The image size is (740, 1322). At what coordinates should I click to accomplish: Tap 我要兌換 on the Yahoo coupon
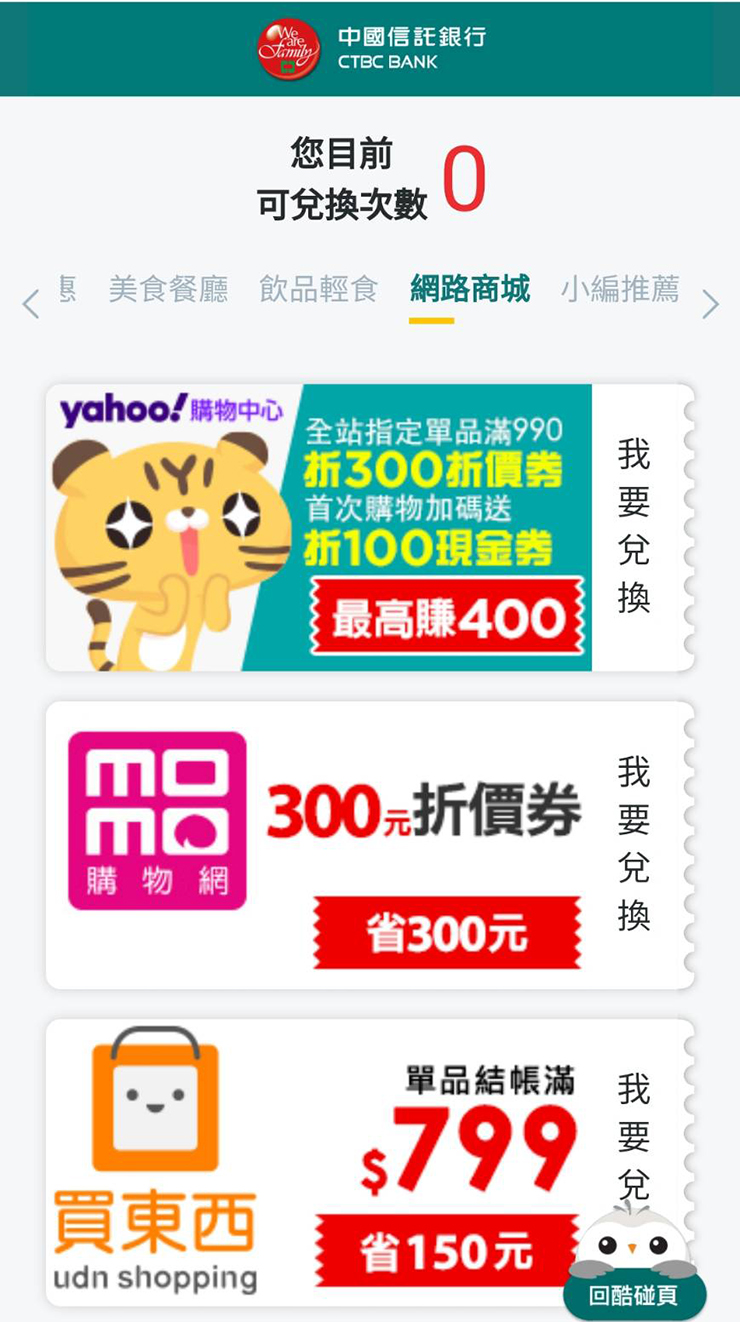[634, 527]
